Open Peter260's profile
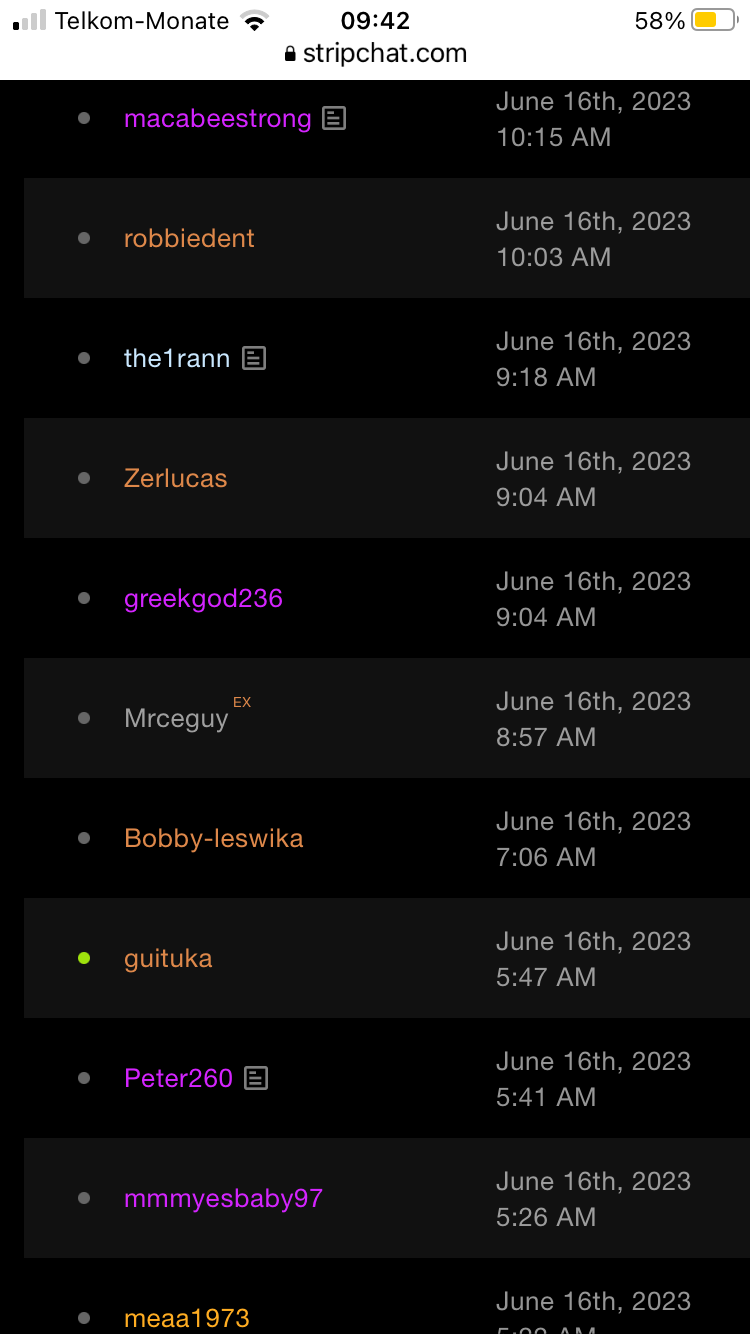The width and height of the screenshot is (750, 1334). click(178, 1079)
